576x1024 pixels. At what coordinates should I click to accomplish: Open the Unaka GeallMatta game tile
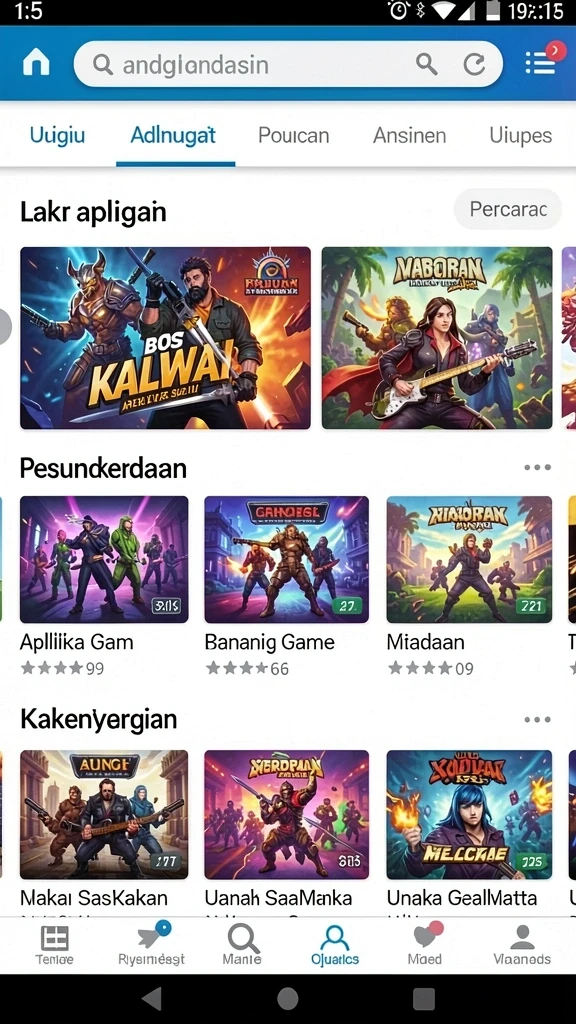tap(469, 829)
